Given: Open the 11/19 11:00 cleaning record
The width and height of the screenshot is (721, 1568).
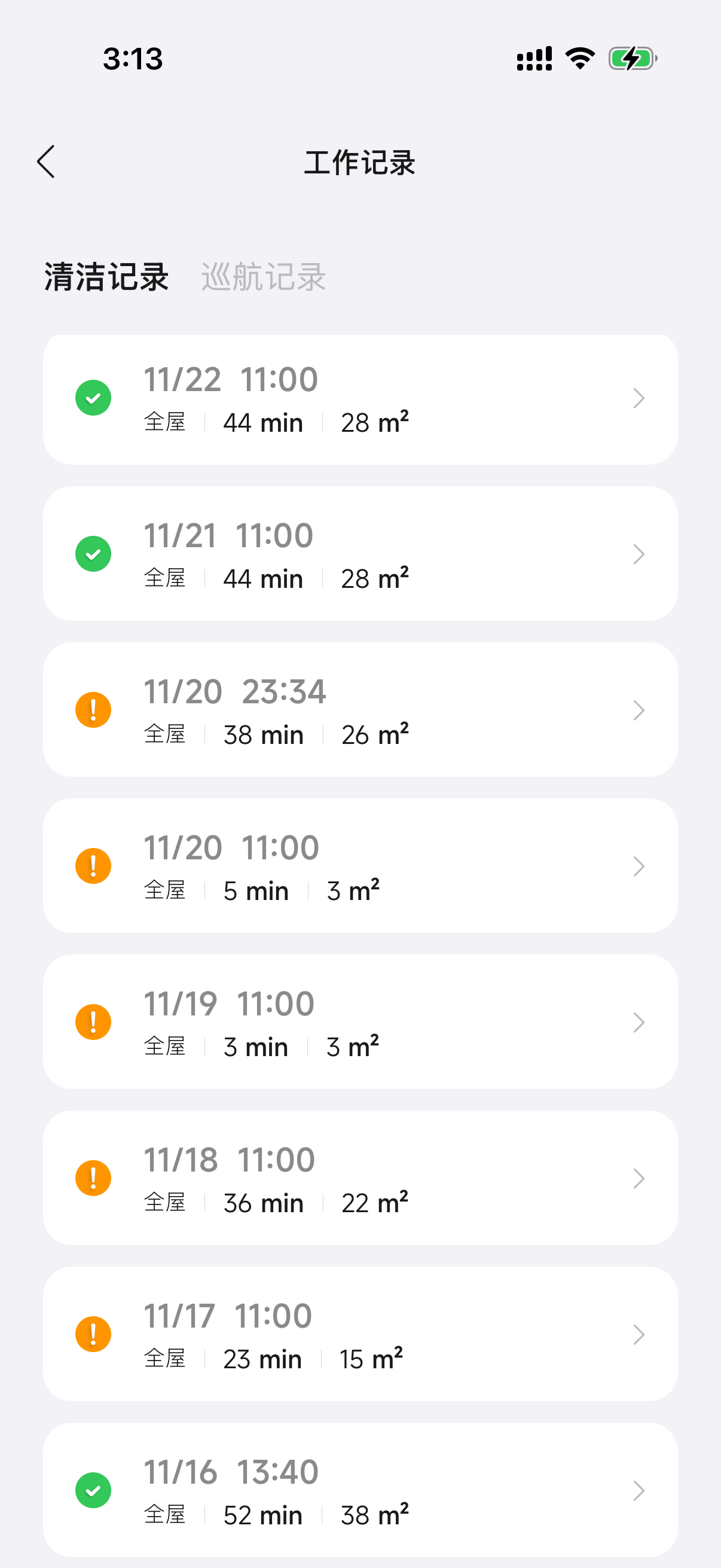Looking at the screenshot, I should [x=360, y=1022].
